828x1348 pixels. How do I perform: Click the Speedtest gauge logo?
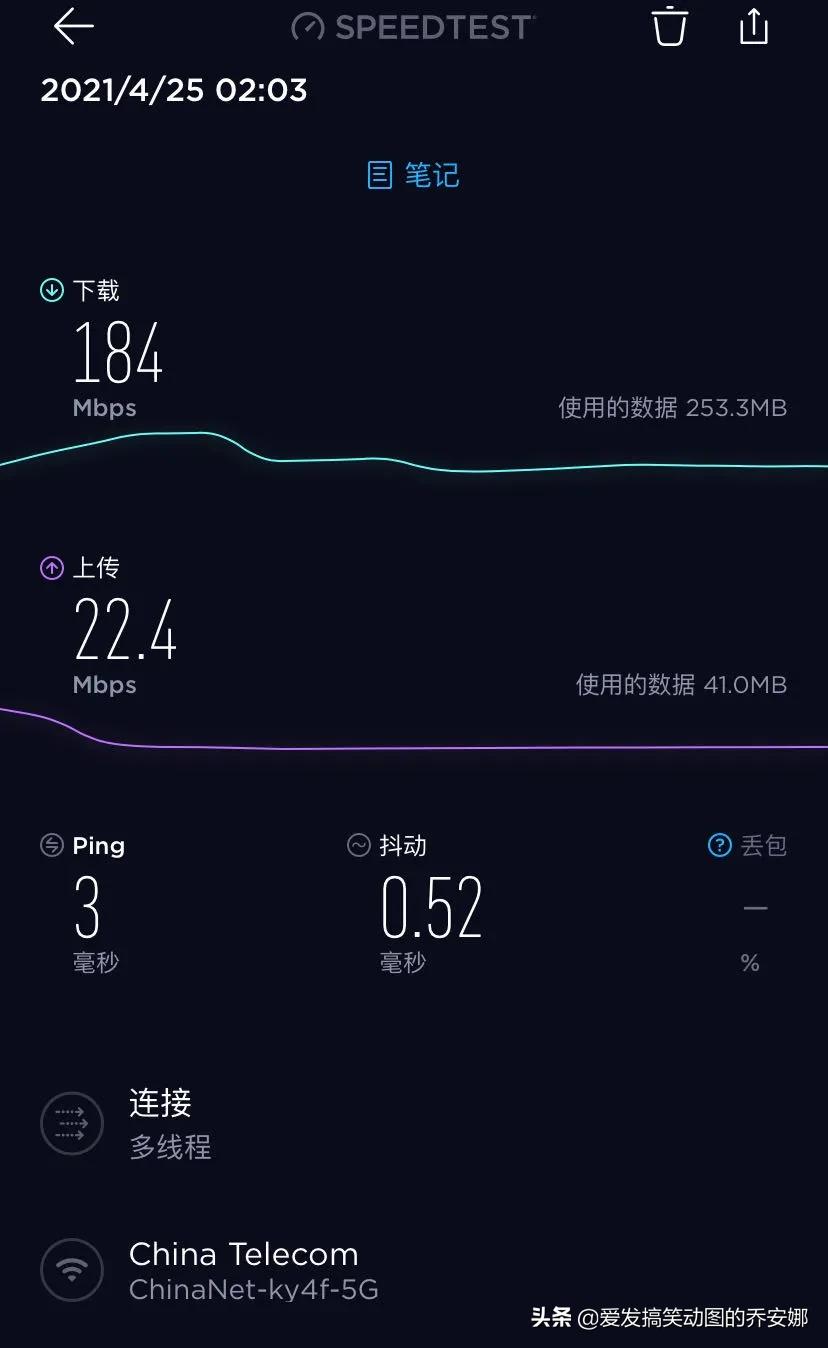click(308, 27)
